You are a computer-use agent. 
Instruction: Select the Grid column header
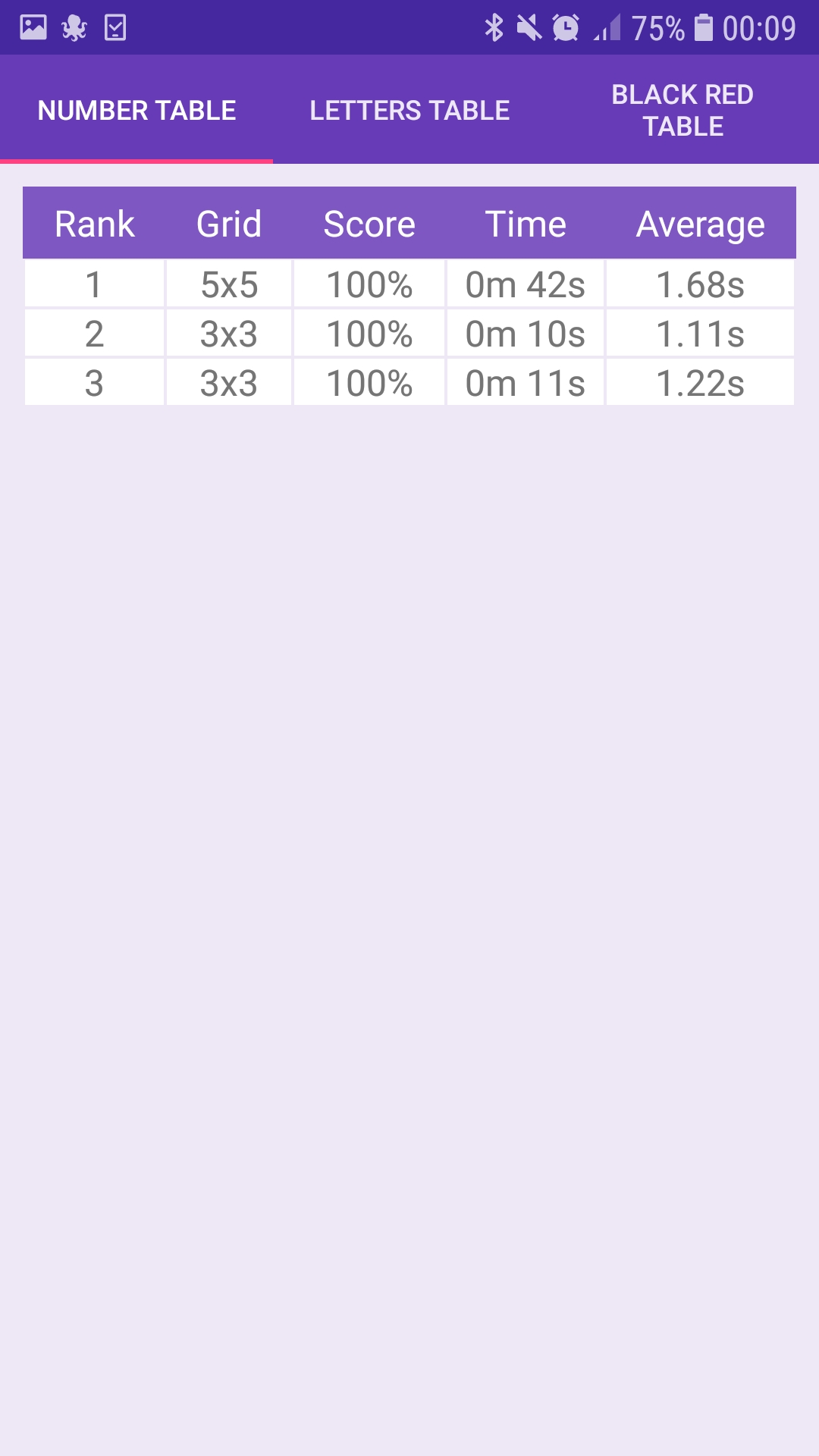(228, 224)
